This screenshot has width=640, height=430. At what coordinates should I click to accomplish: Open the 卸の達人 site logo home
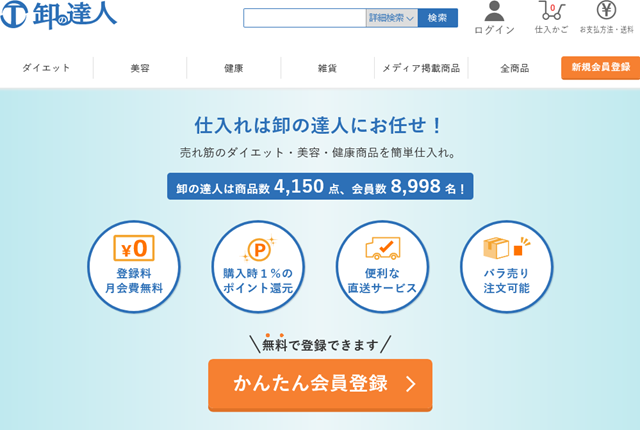[59, 16]
